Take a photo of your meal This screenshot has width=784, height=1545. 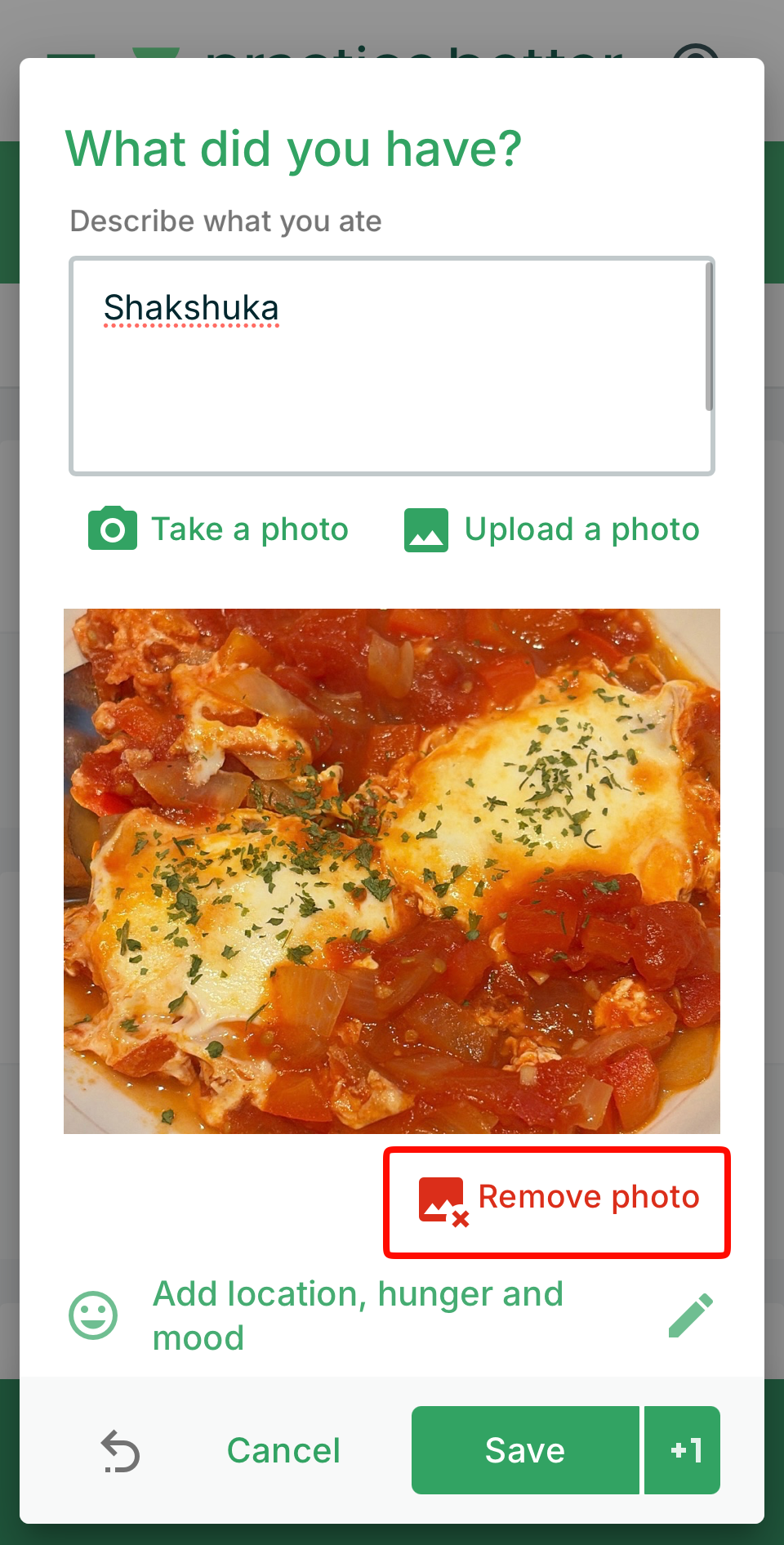tap(218, 529)
